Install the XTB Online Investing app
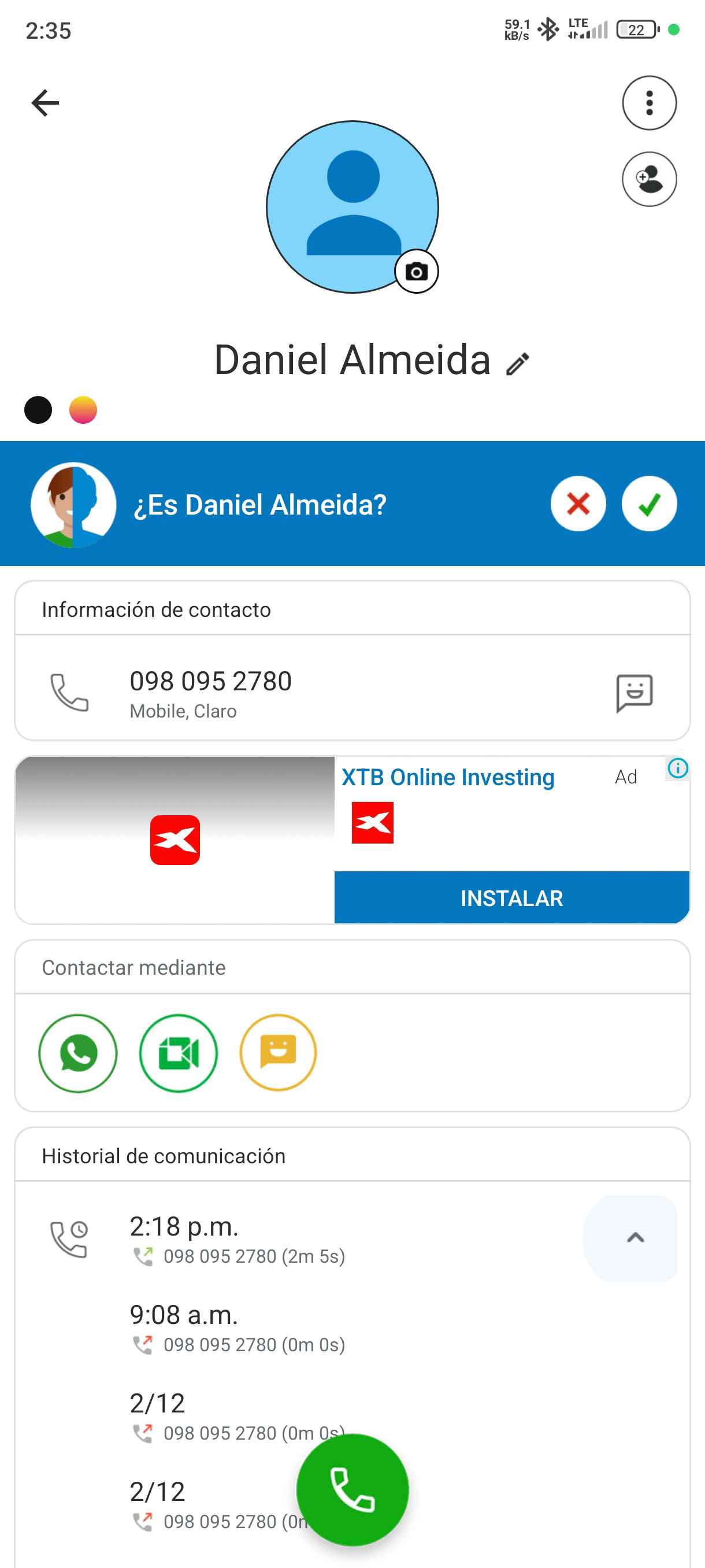This screenshot has height=1568, width=705. click(x=511, y=897)
